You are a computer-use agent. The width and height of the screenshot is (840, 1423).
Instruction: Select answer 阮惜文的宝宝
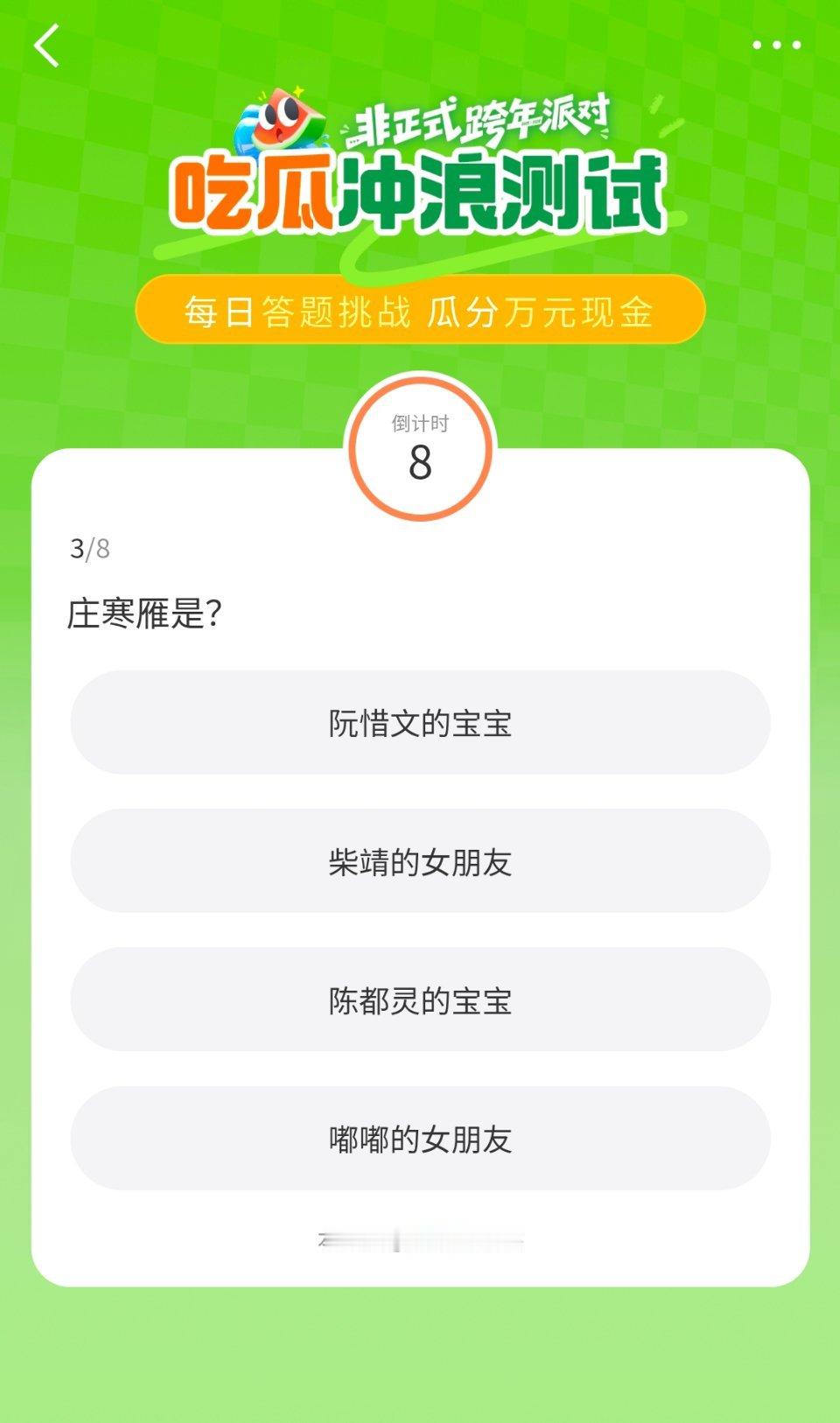tap(420, 724)
